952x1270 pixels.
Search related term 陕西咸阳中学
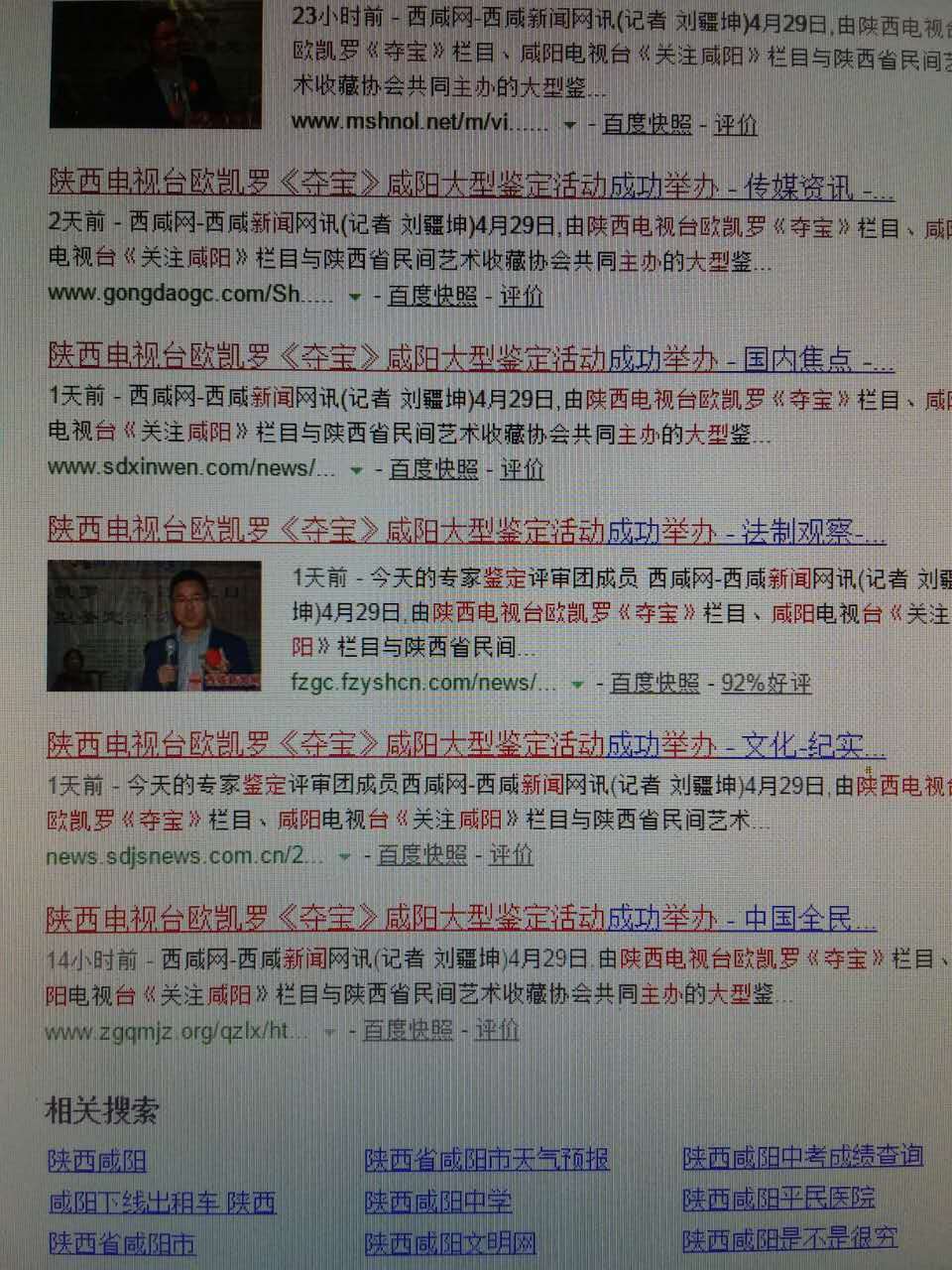(438, 1202)
